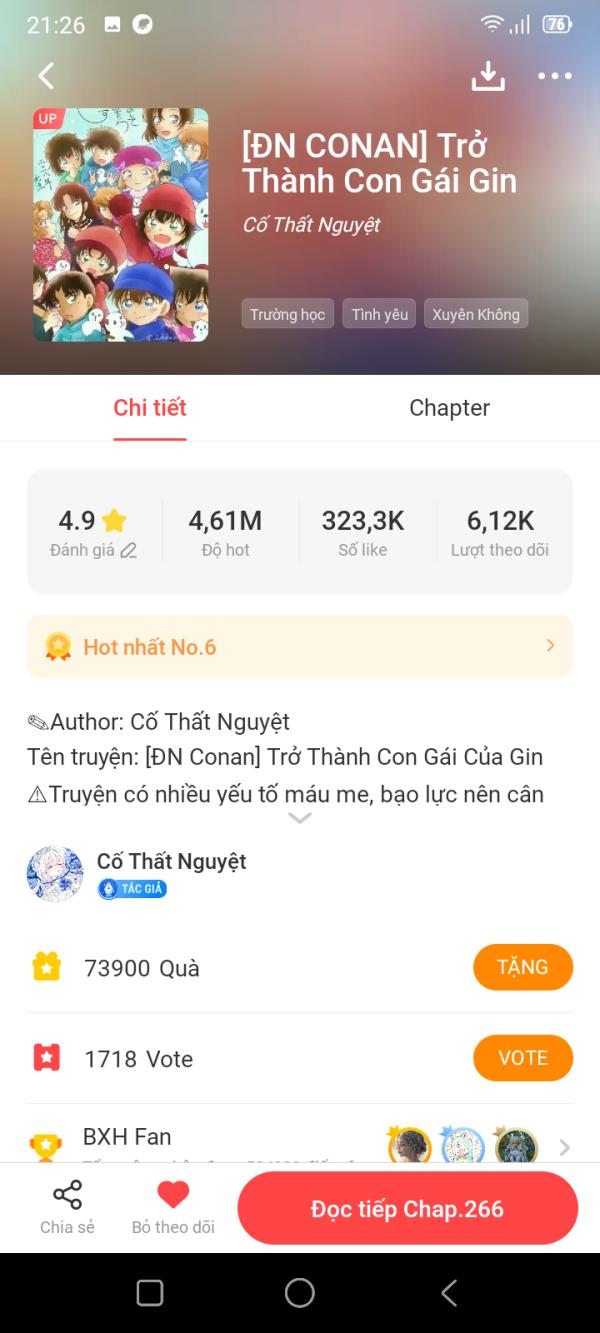The height and width of the screenshot is (1333, 600).
Task: Share the story via Chia sẻ
Action: coord(67,1207)
